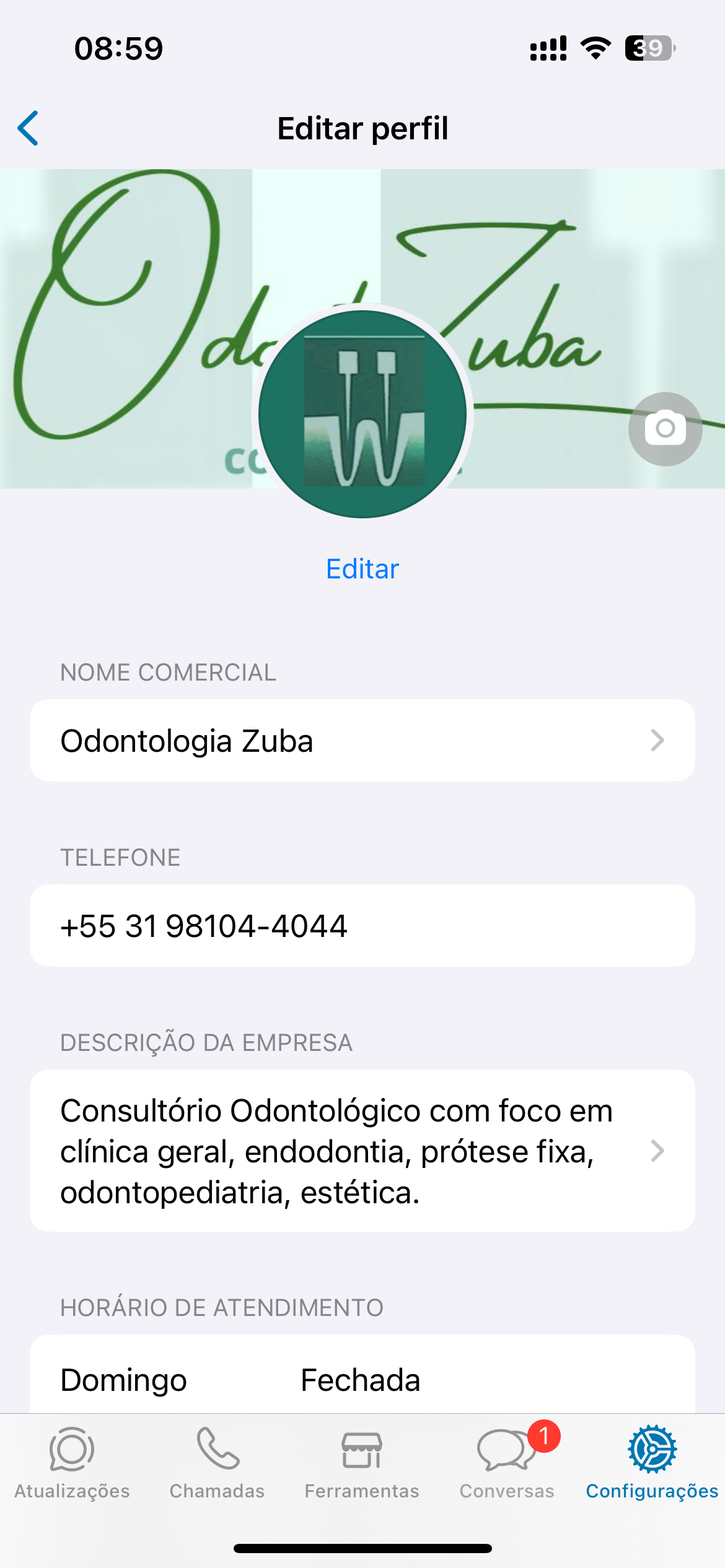This screenshot has height=1568, width=725.
Task: Switch to the Chamadas tab
Action: click(217, 1463)
